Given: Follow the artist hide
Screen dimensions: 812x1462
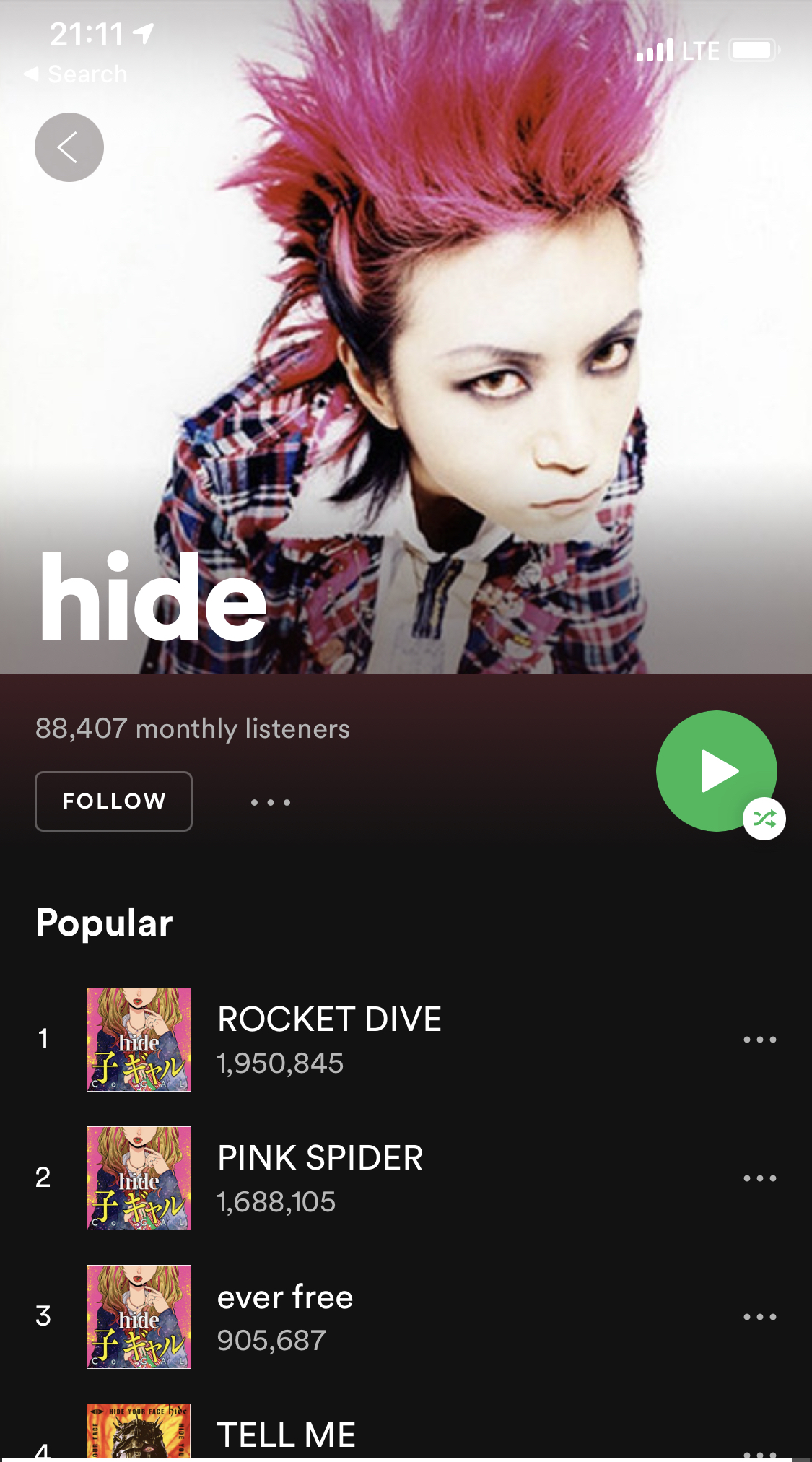Looking at the screenshot, I should click(x=113, y=801).
